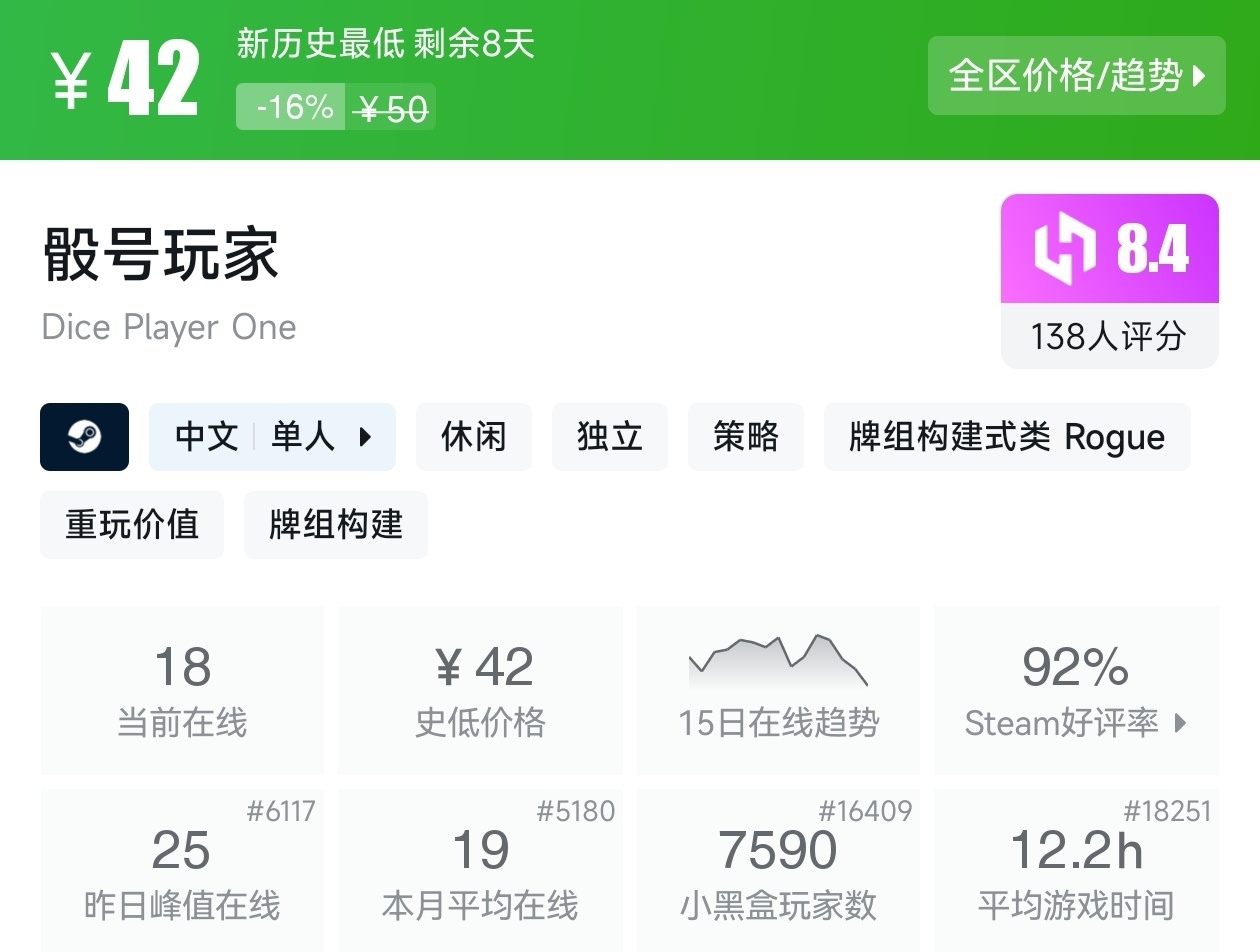Open the 重玩价值 tag
Image resolution: width=1260 pixels, height=952 pixels.
(132, 525)
